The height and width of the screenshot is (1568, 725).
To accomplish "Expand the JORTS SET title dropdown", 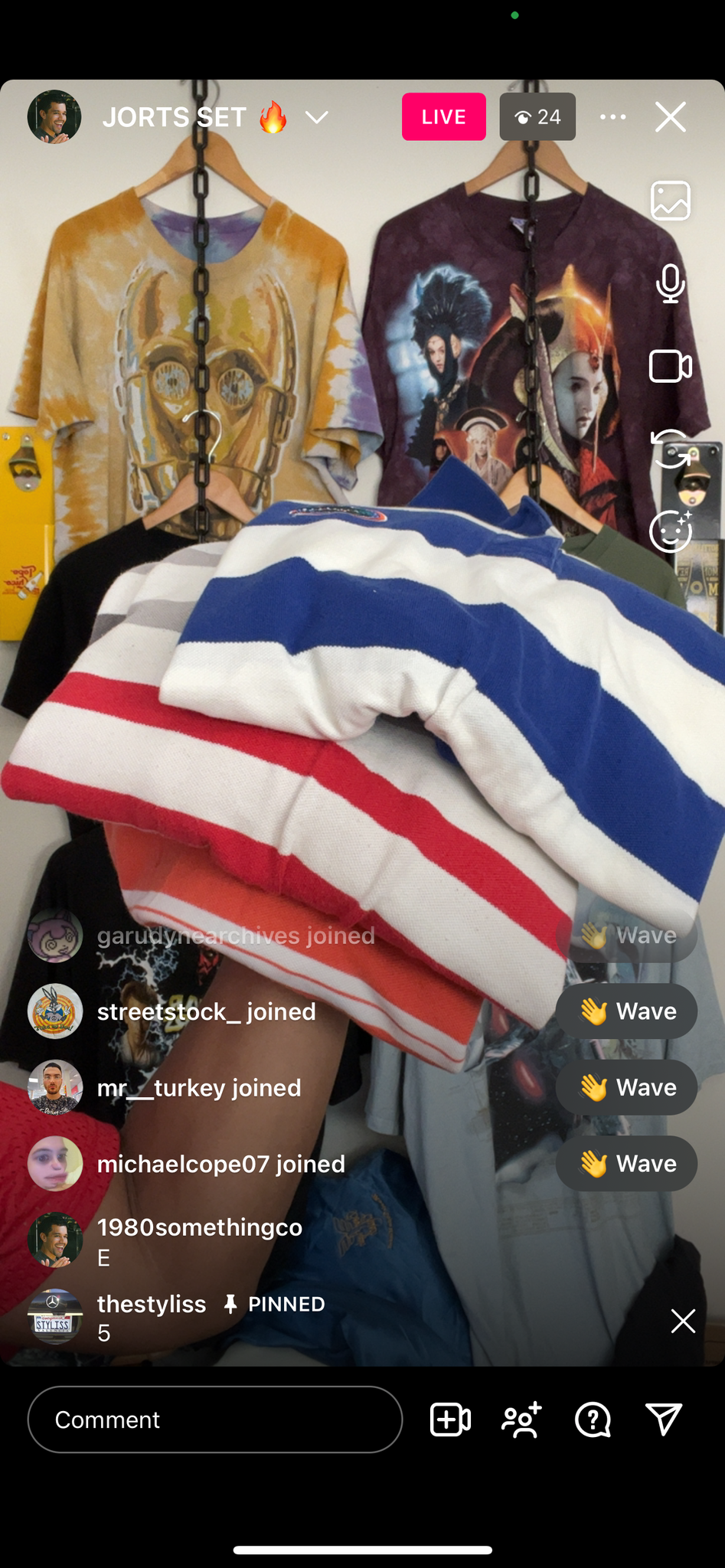I will click(316, 117).
